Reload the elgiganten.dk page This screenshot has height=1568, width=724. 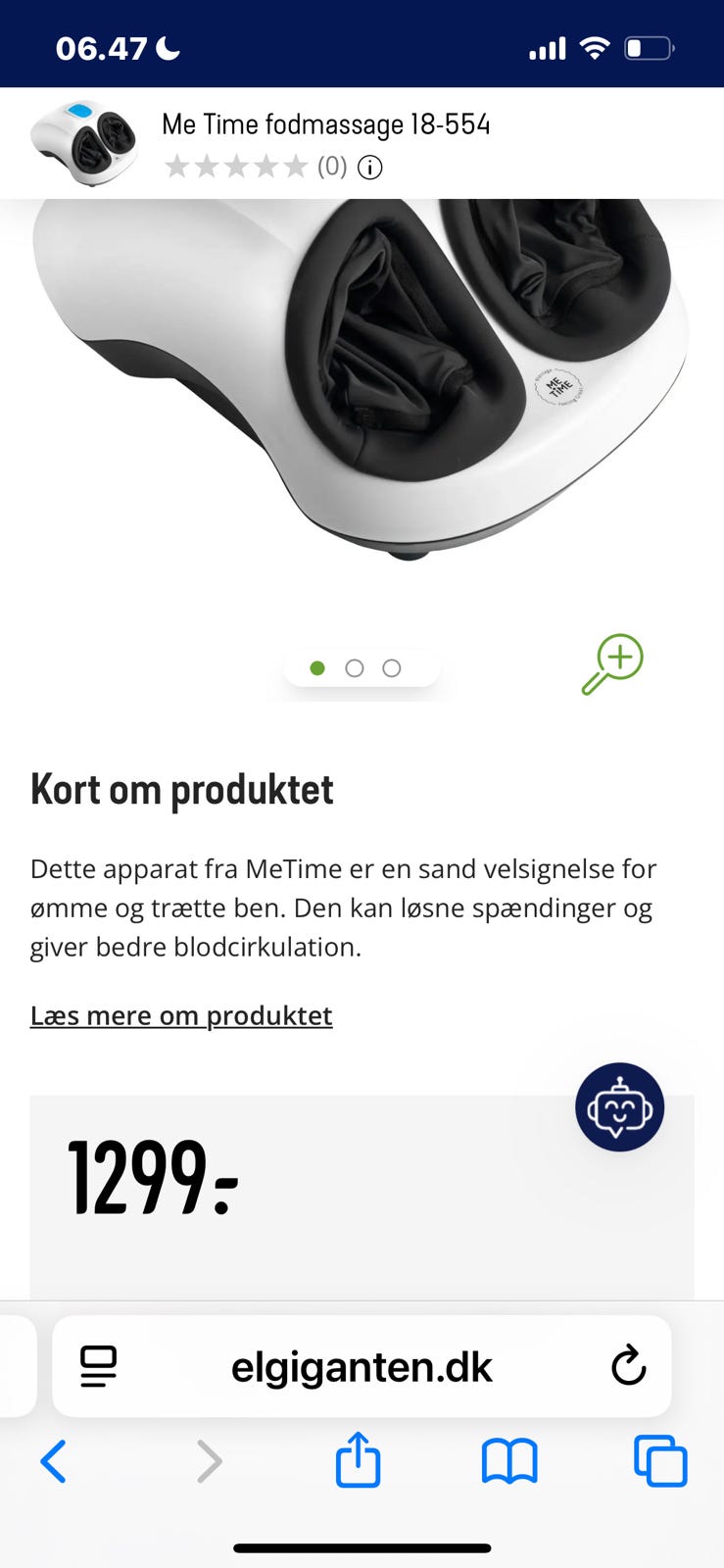point(628,1366)
